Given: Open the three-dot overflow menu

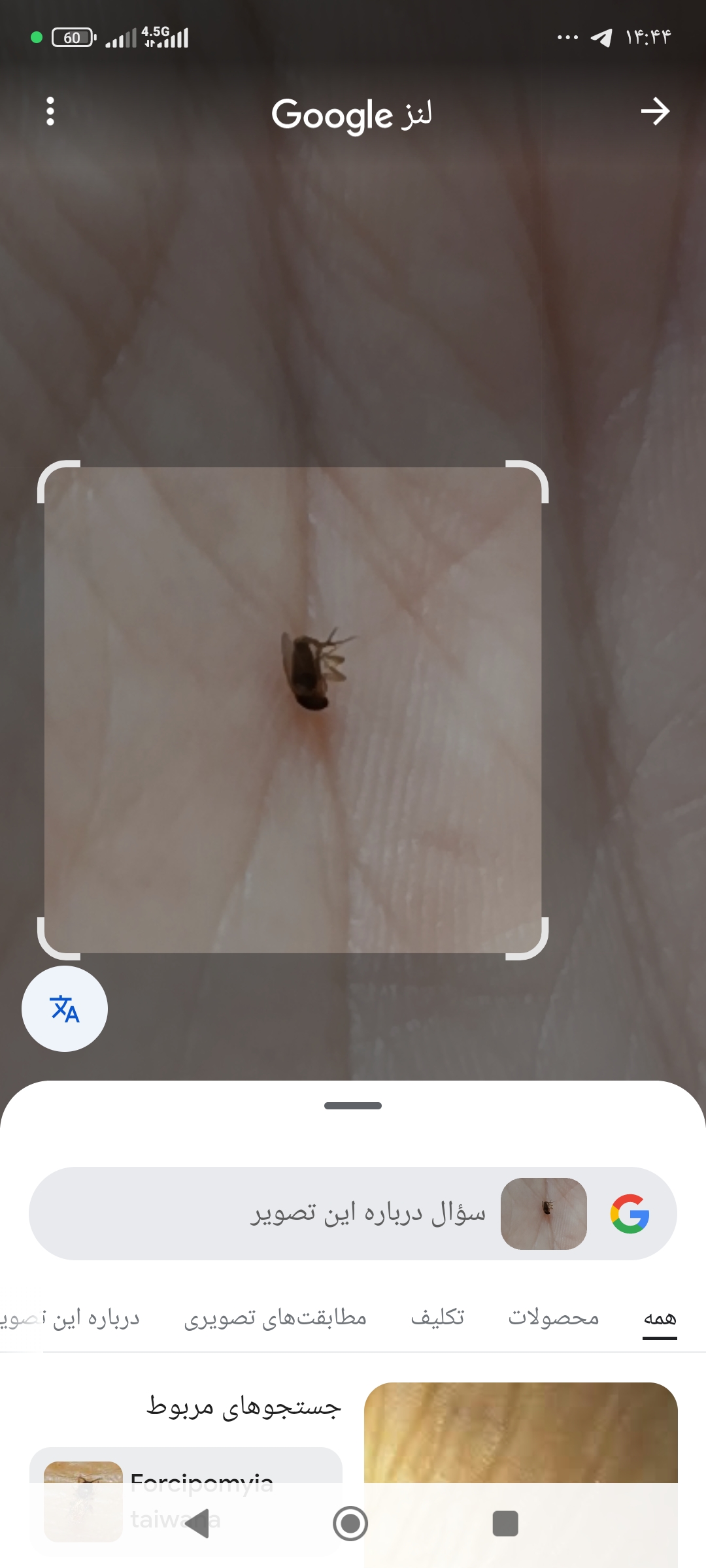Looking at the screenshot, I should (x=50, y=111).
